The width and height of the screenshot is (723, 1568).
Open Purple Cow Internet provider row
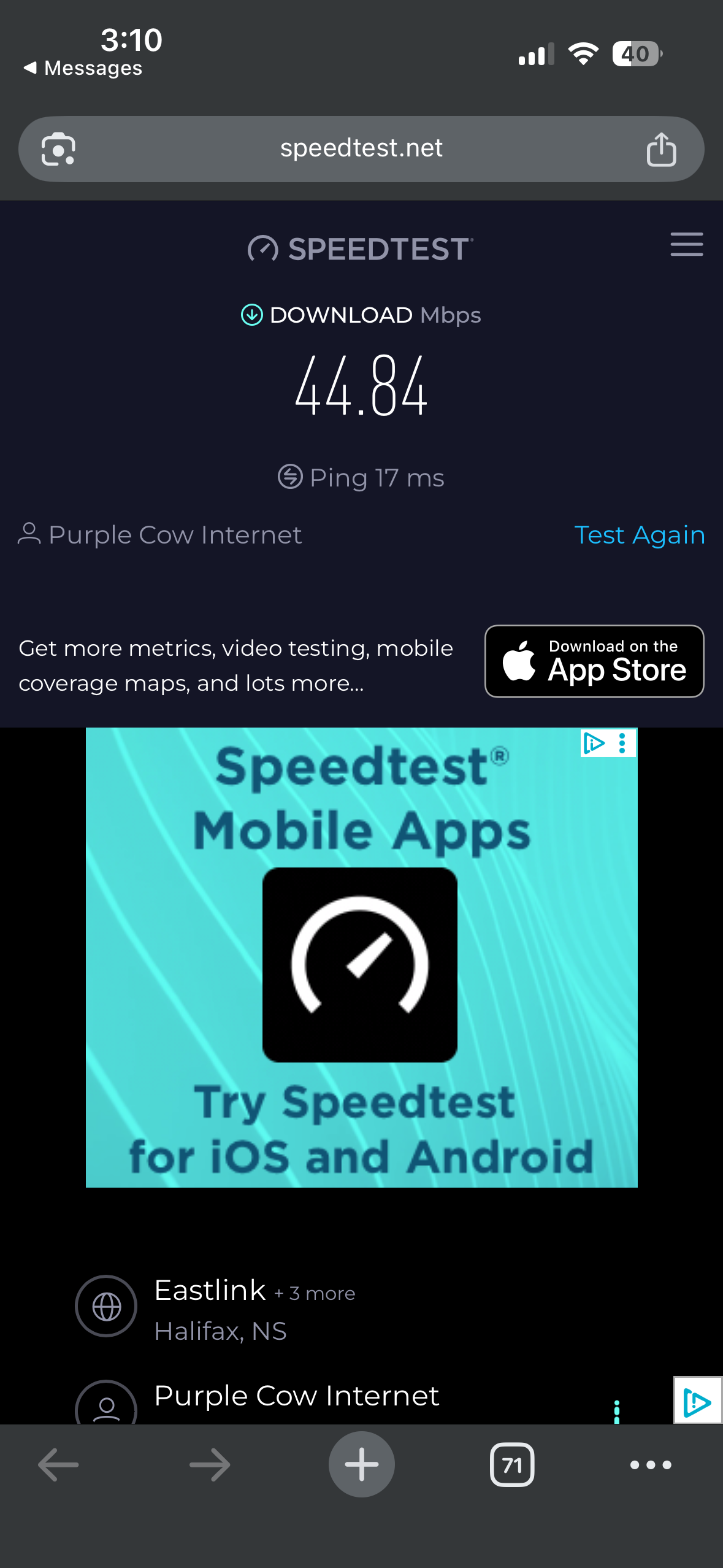point(296,1397)
